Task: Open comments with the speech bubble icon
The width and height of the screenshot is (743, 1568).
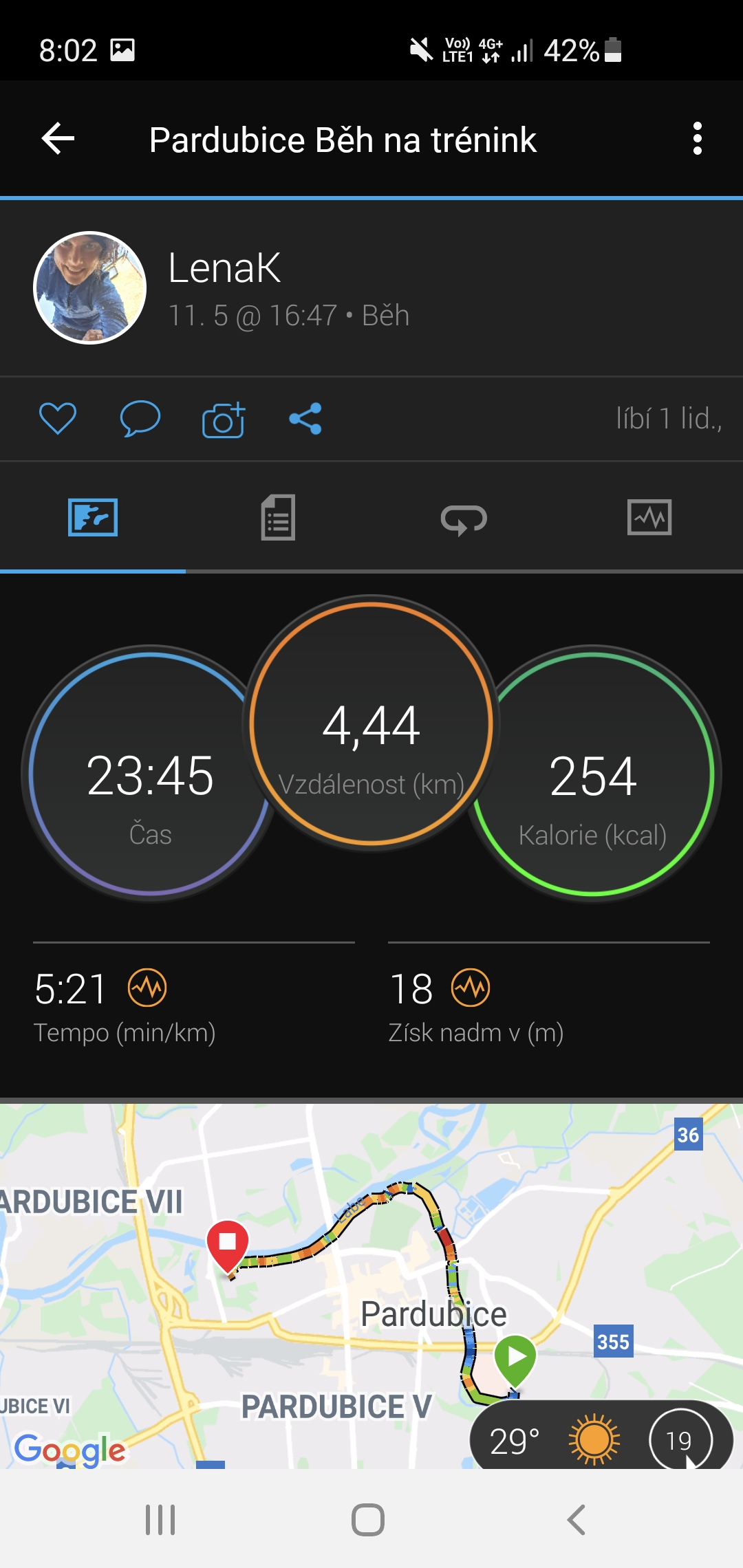Action: point(140,418)
